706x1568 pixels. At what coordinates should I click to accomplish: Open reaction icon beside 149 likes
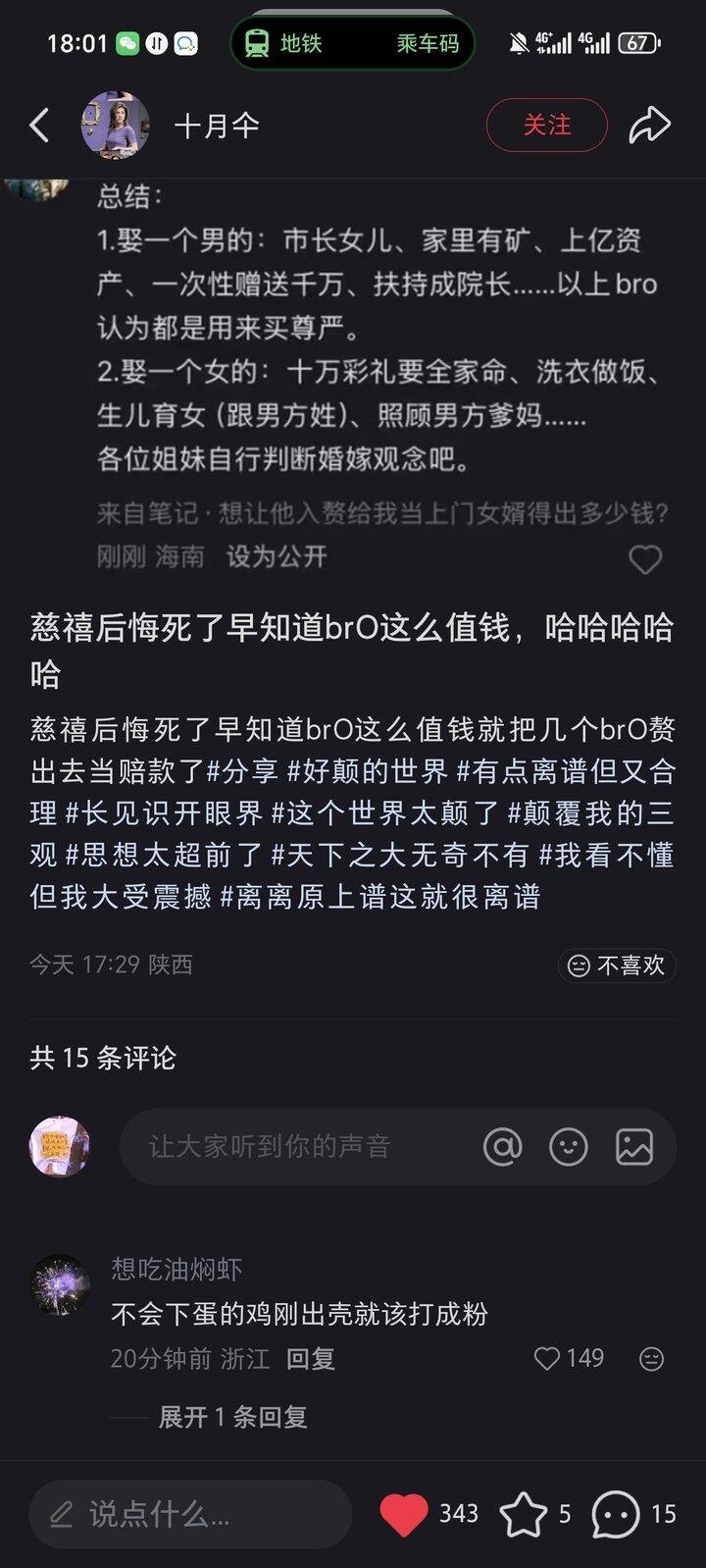pyautogui.click(x=651, y=1359)
